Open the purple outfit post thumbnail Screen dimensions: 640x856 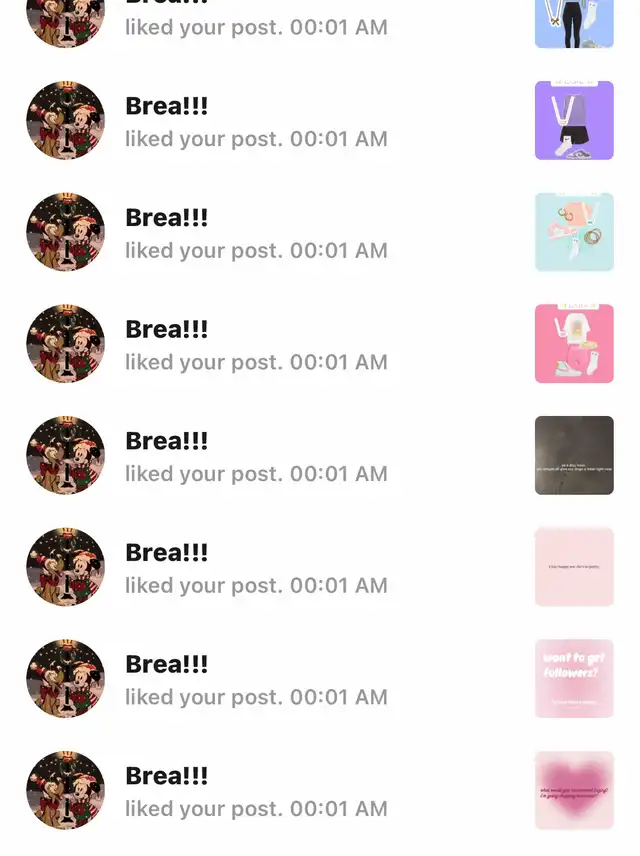pyautogui.click(x=574, y=120)
